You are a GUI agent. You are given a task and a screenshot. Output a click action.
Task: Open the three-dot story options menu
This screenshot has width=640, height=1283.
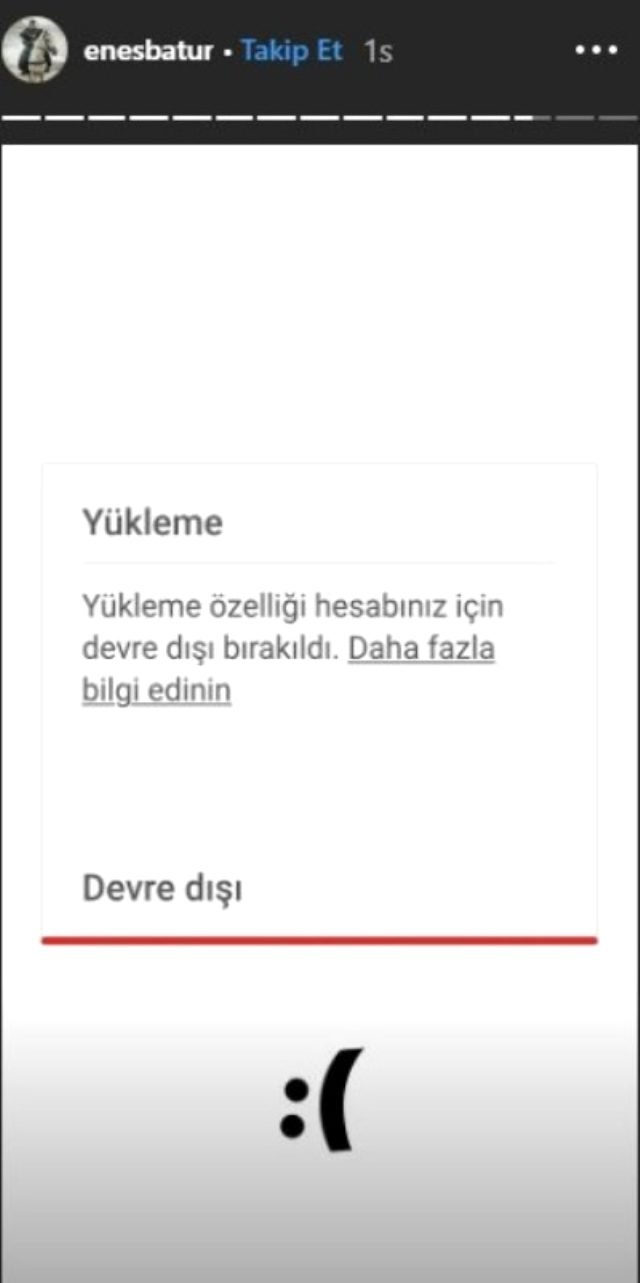point(597,50)
